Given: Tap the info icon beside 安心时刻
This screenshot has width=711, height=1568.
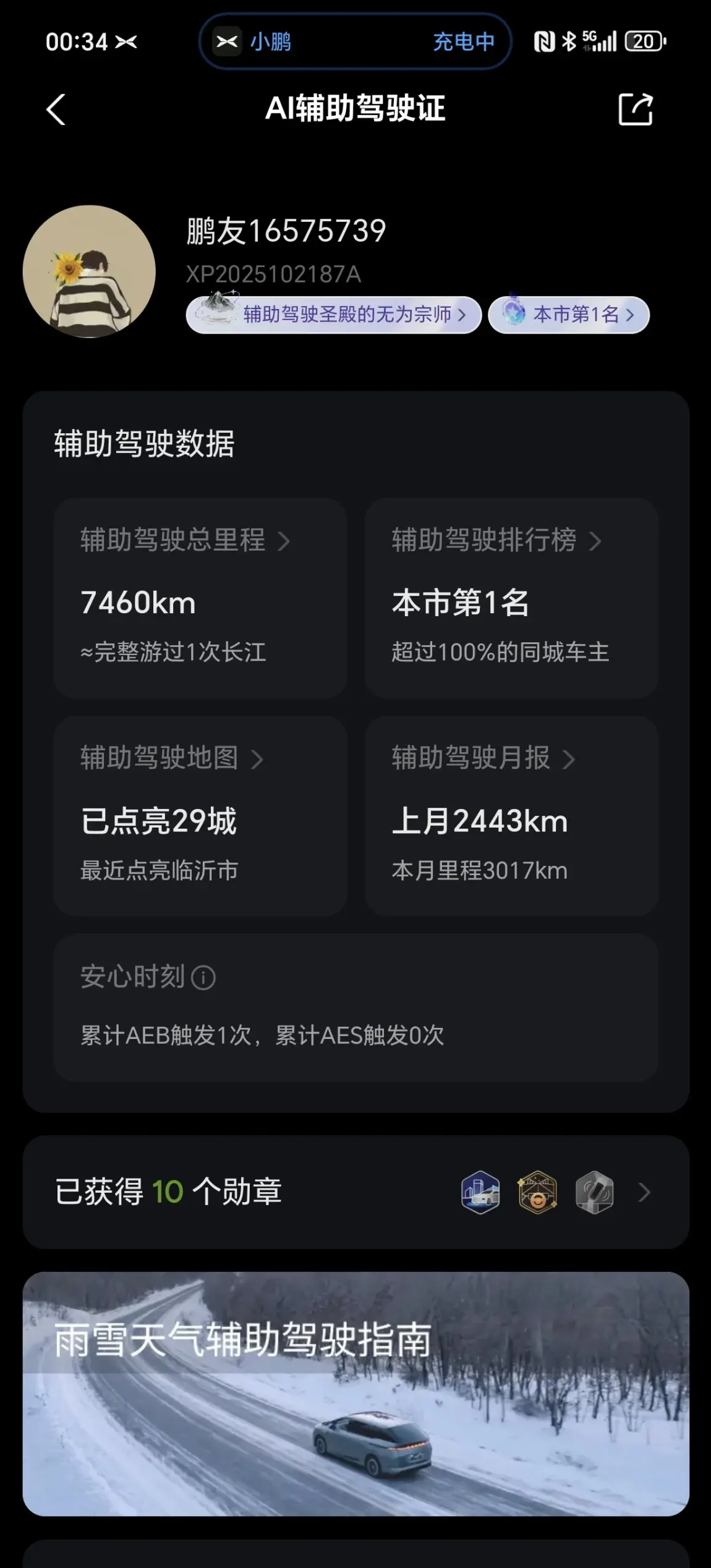Looking at the screenshot, I should tap(203, 978).
